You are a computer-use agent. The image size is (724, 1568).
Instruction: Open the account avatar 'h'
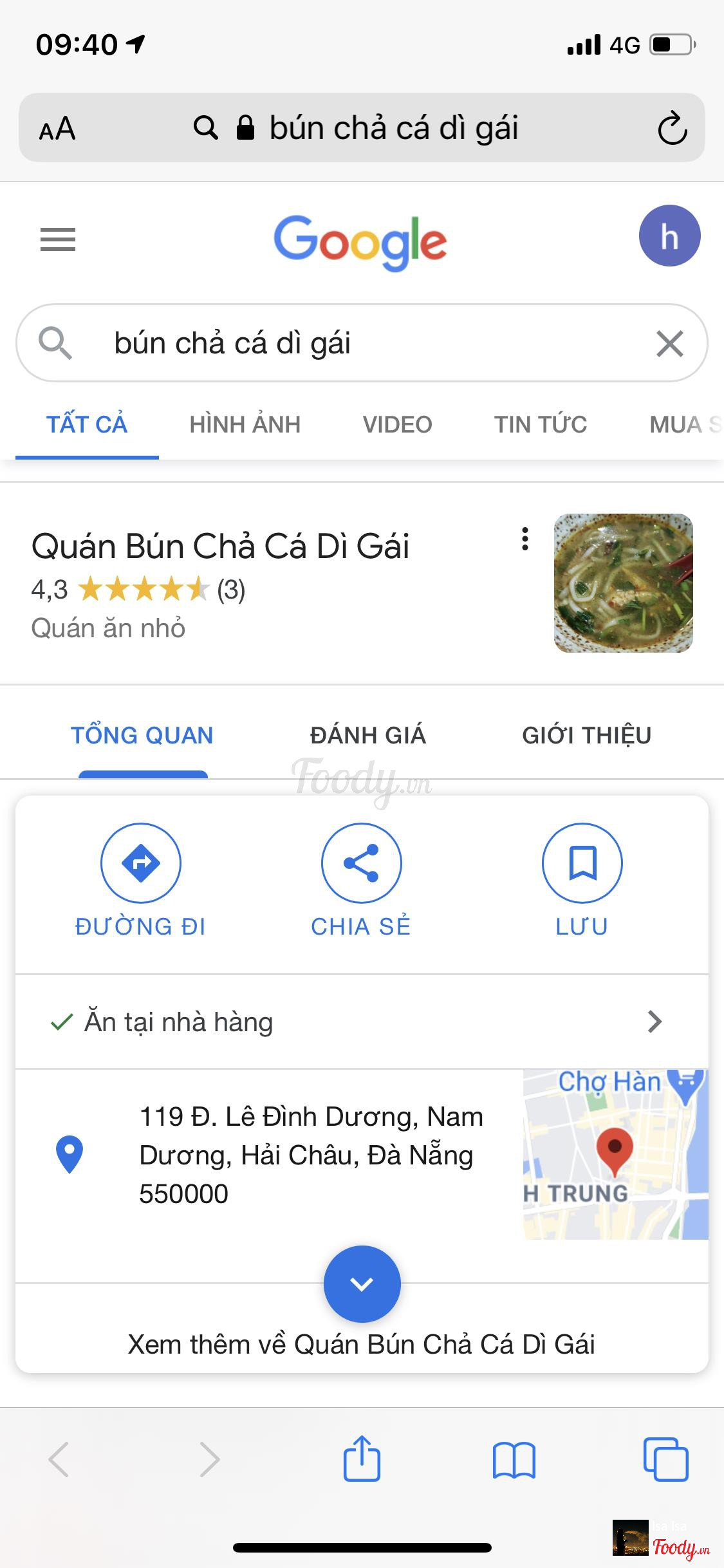coord(669,236)
